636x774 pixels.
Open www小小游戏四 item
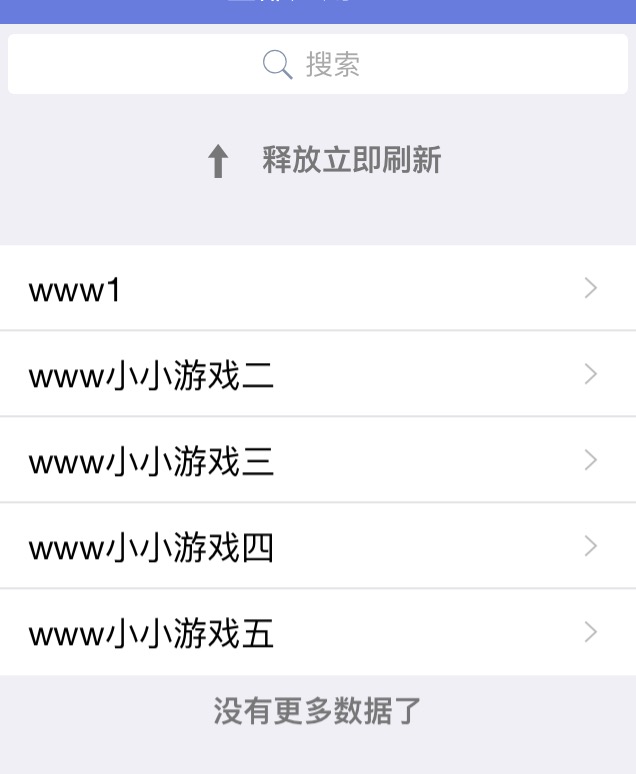(x=318, y=547)
